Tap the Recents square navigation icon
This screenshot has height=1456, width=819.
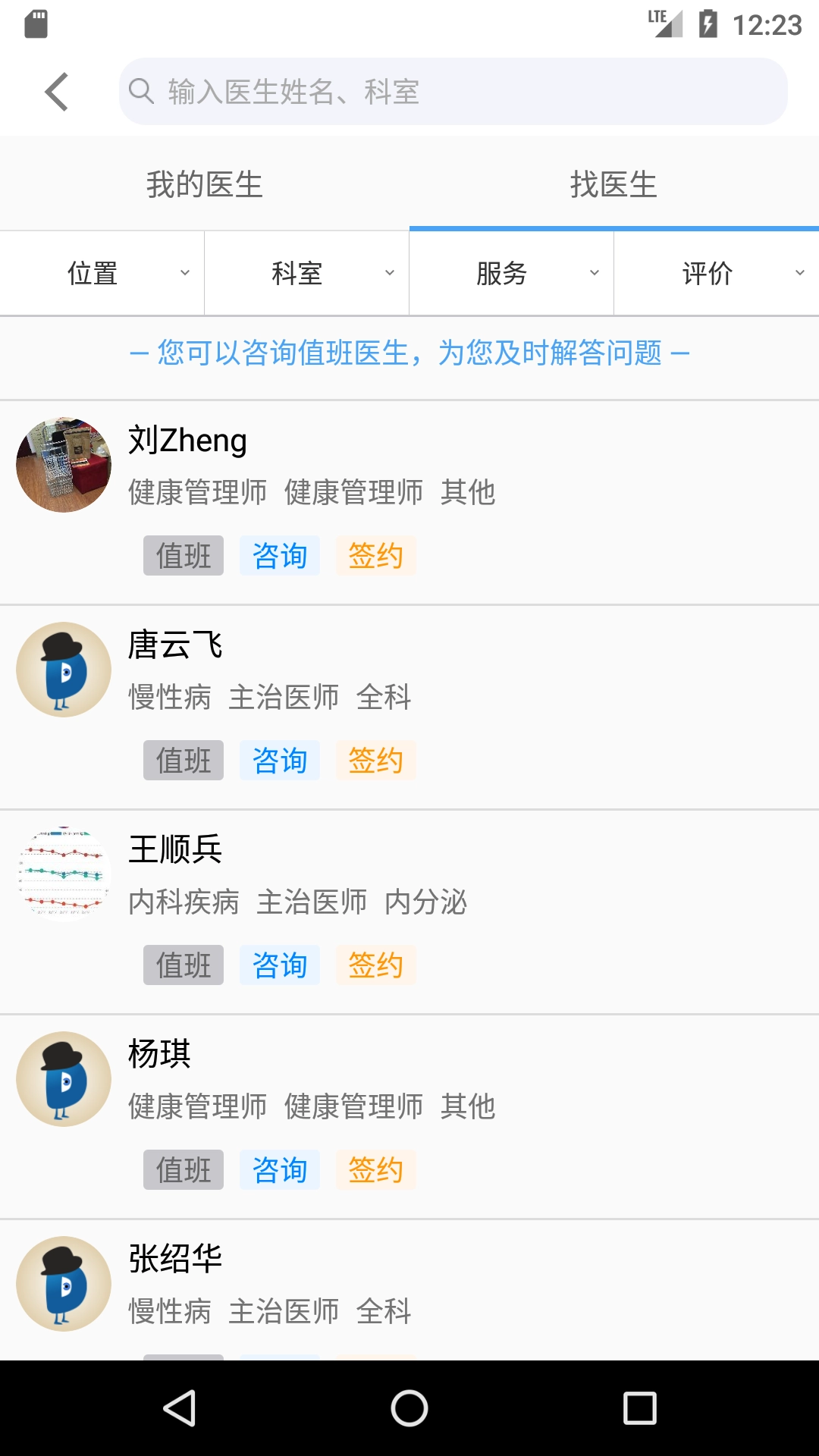(641, 1407)
